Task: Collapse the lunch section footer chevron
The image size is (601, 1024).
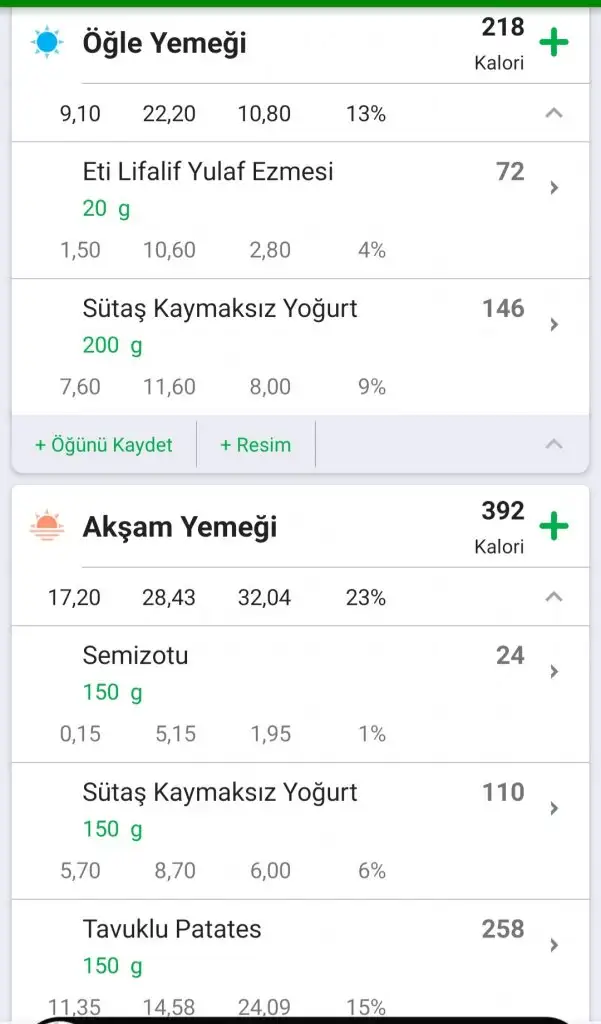Action: click(554, 445)
